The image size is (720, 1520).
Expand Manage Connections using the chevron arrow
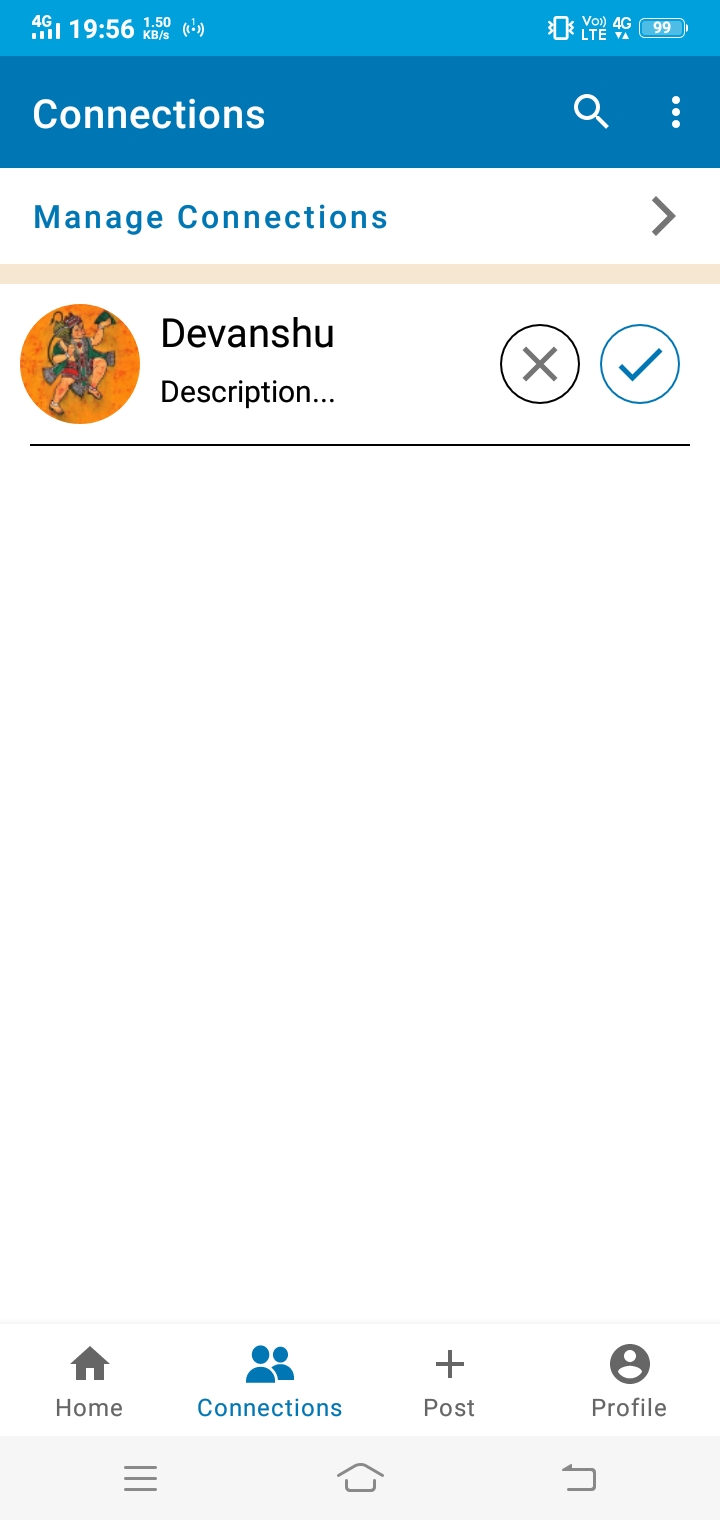click(x=662, y=215)
